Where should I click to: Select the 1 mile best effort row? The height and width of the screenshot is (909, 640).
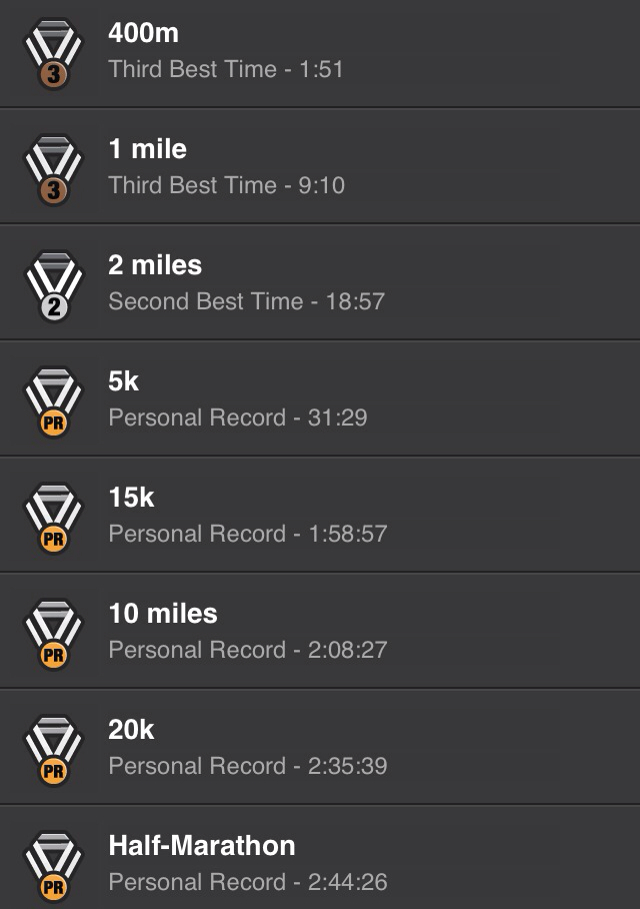(x=320, y=166)
